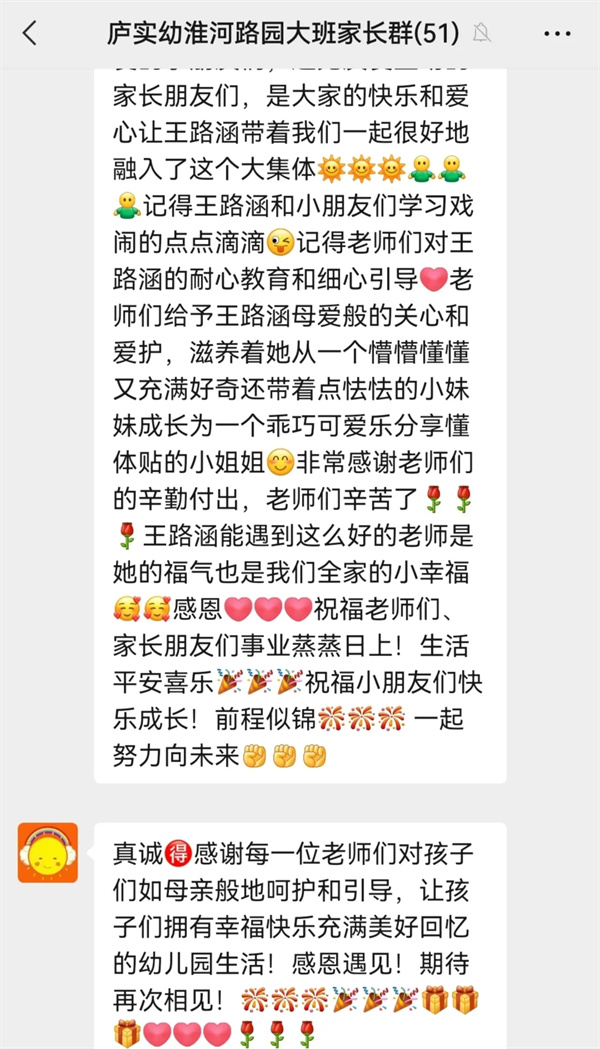Open the sun avatar sender's profile
Image resolution: width=600 pixels, height=1049 pixels.
pyautogui.click(x=47, y=852)
